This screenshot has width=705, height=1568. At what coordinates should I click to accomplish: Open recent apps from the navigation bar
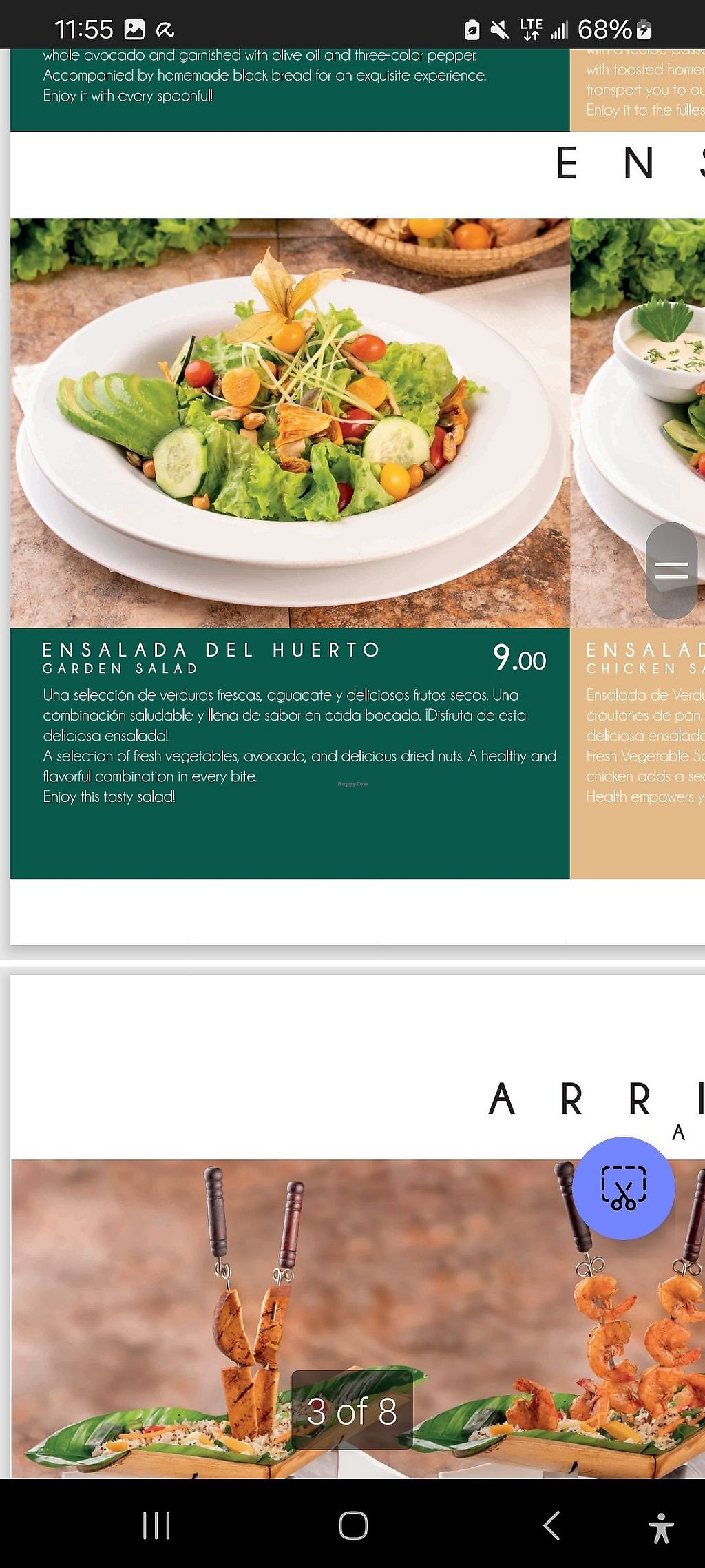click(x=156, y=1525)
